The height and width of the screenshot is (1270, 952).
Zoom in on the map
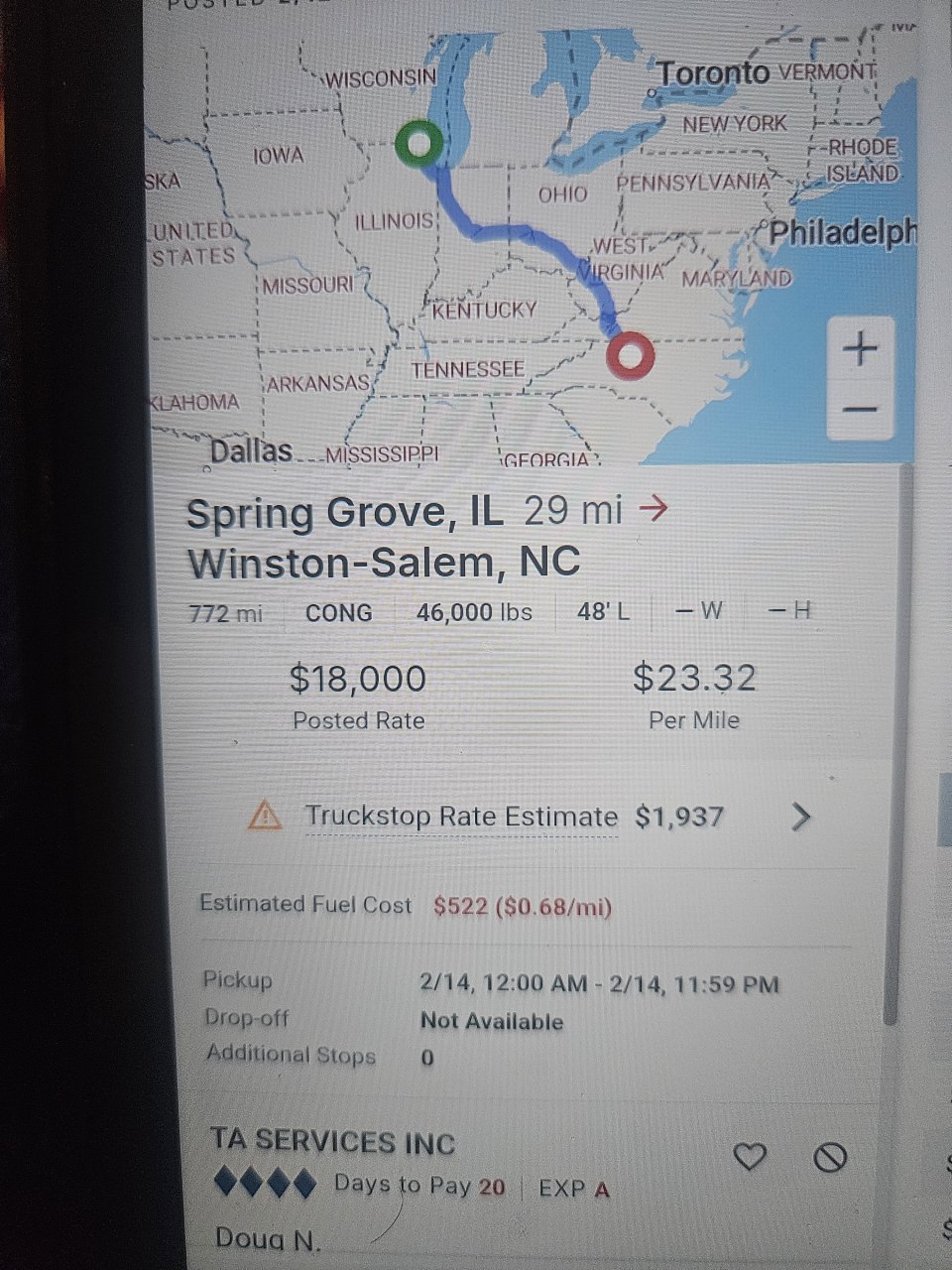point(860,349)
